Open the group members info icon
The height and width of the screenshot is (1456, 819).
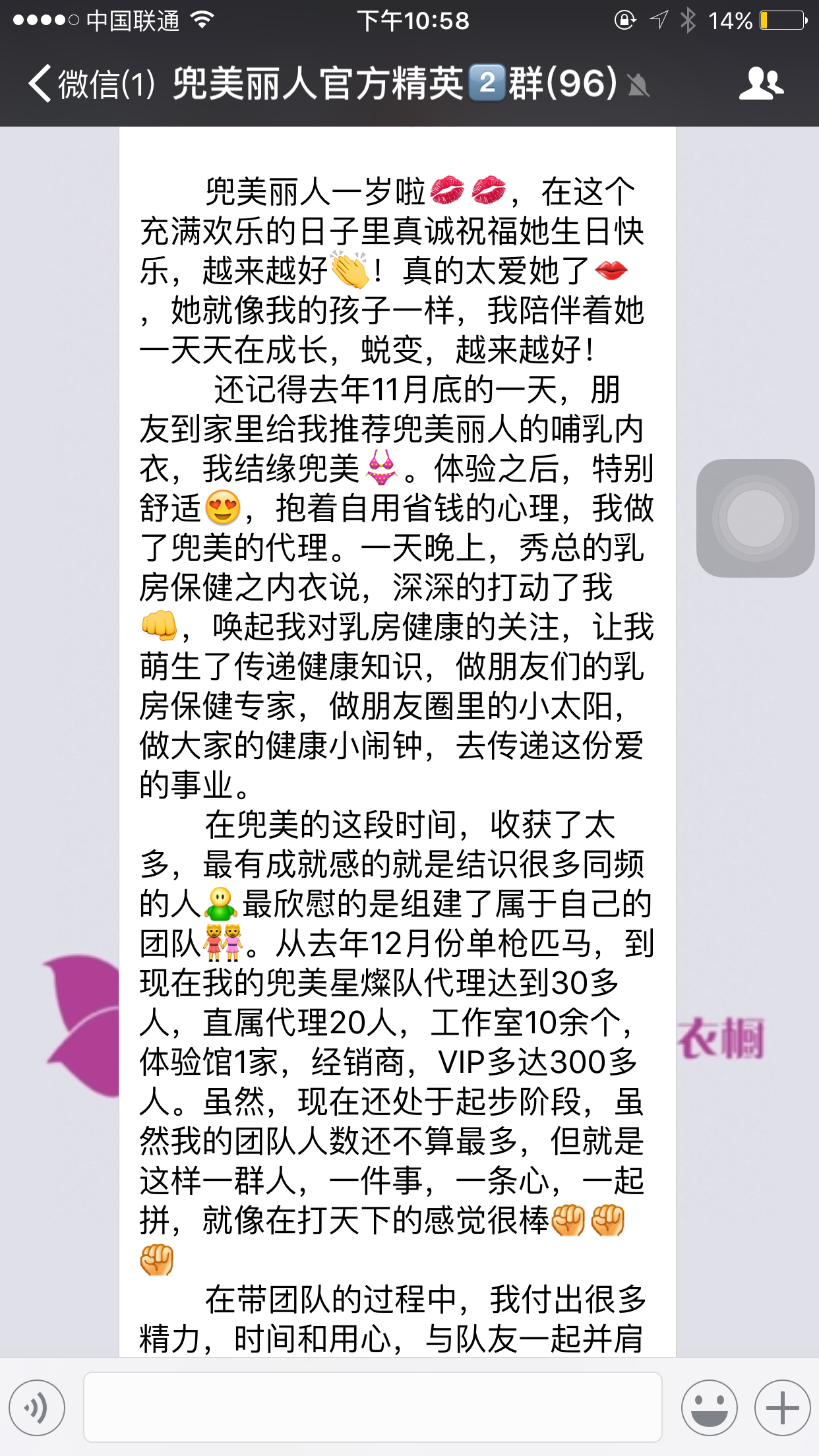tap(761, 84)
